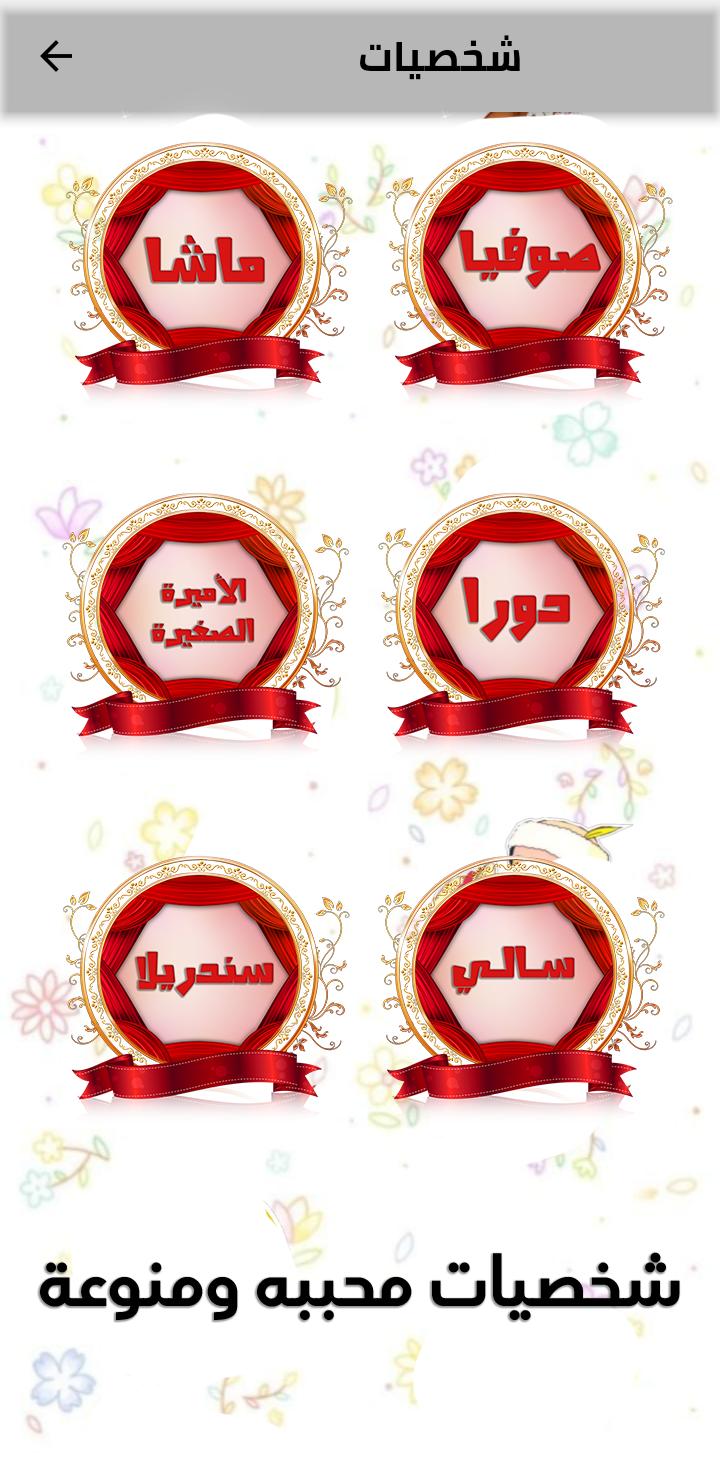The image size is (720, 1464).
Task: Select the سالي character badge
Action: tap(517, 972)
